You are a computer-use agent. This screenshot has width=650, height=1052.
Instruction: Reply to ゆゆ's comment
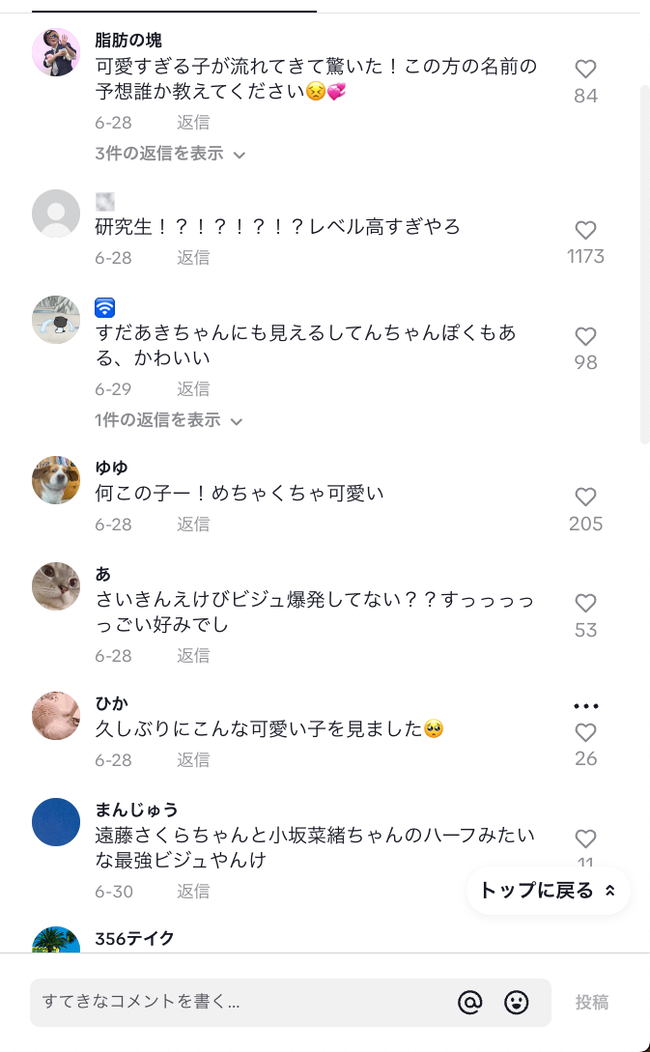point(193,524)
